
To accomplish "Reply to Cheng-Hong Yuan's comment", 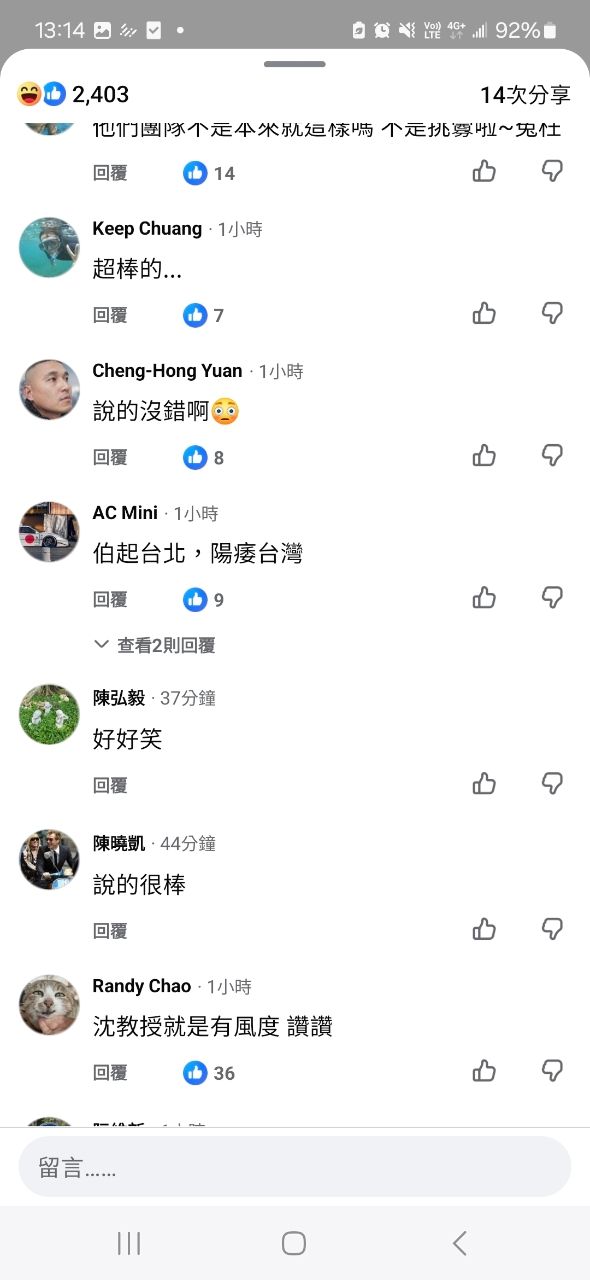I will point(110,457).
